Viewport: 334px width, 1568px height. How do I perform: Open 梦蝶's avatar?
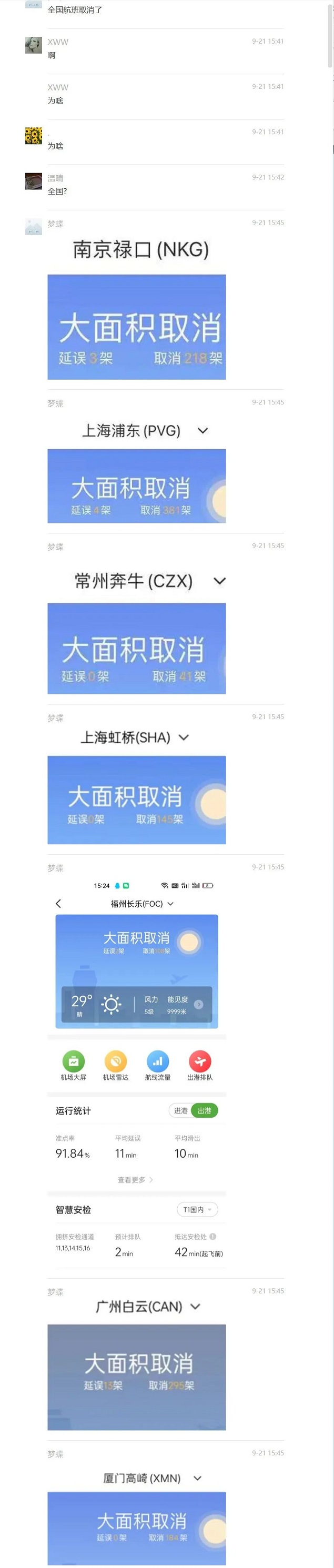coord(34,226)
